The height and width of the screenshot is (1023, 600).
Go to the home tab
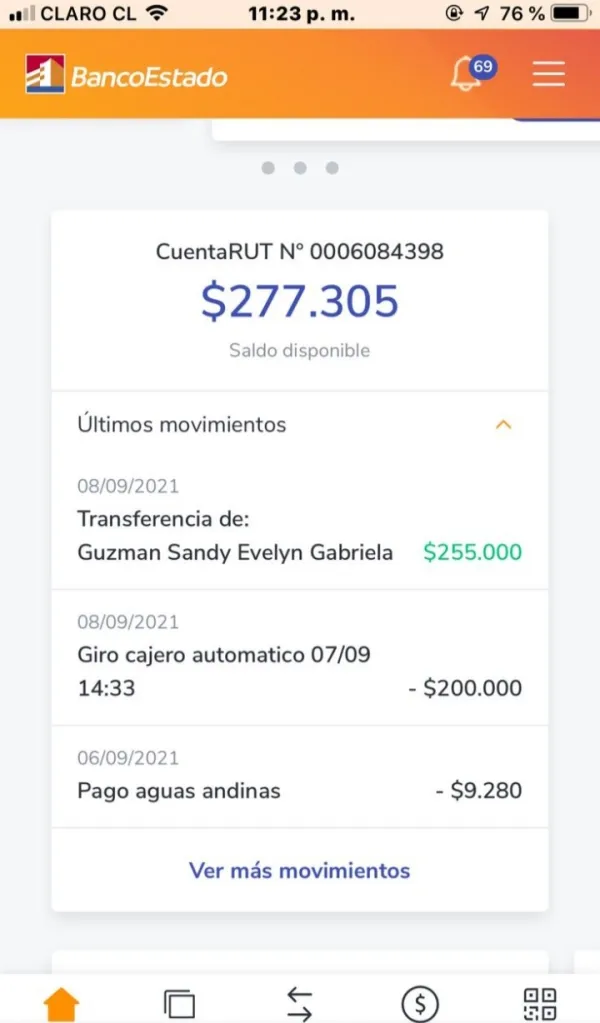click(62, 1002)
